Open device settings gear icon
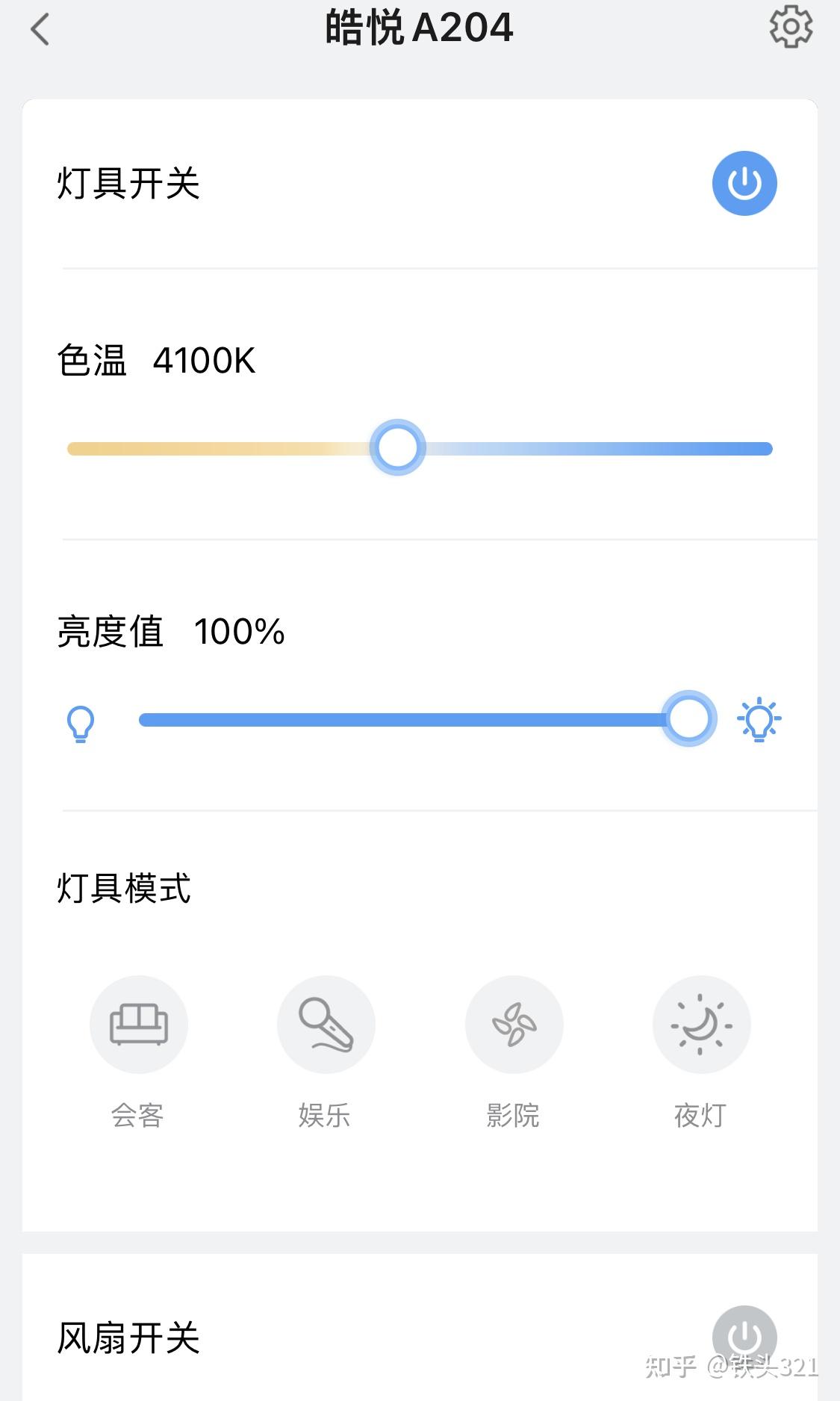840x1401 pixels. click(x=791, y=28)
